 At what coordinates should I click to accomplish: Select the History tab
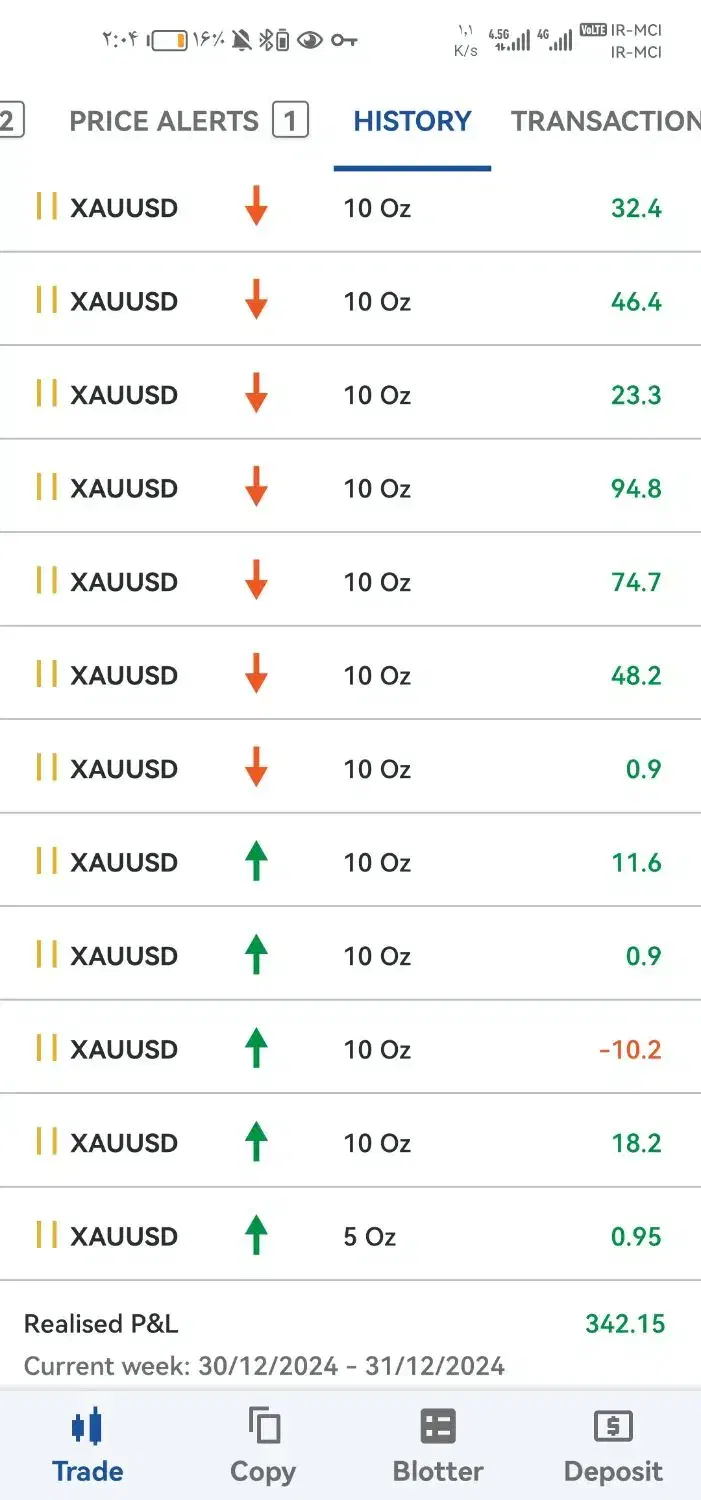coord(412,121)
